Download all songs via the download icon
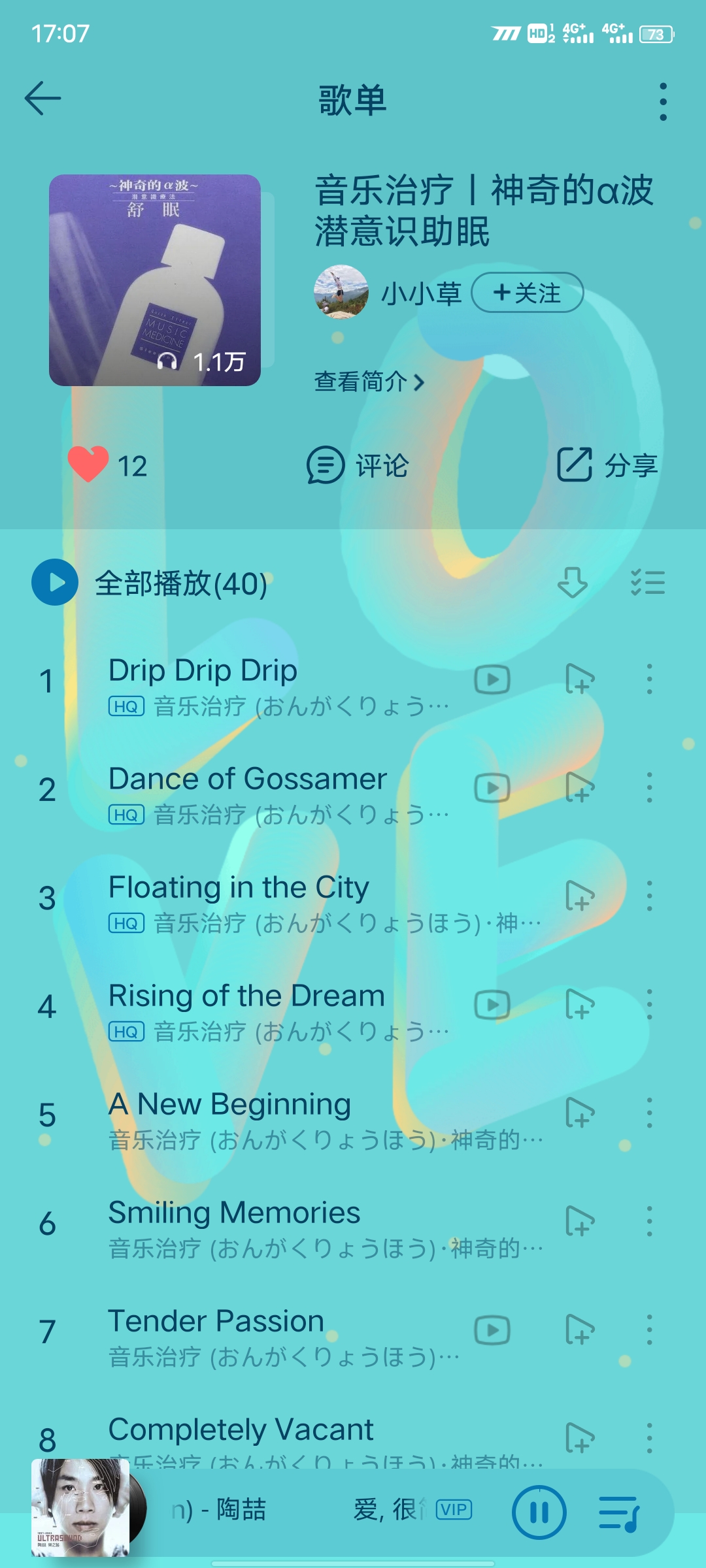Viewport: 706px width, 1568px height. pos(573,582)
